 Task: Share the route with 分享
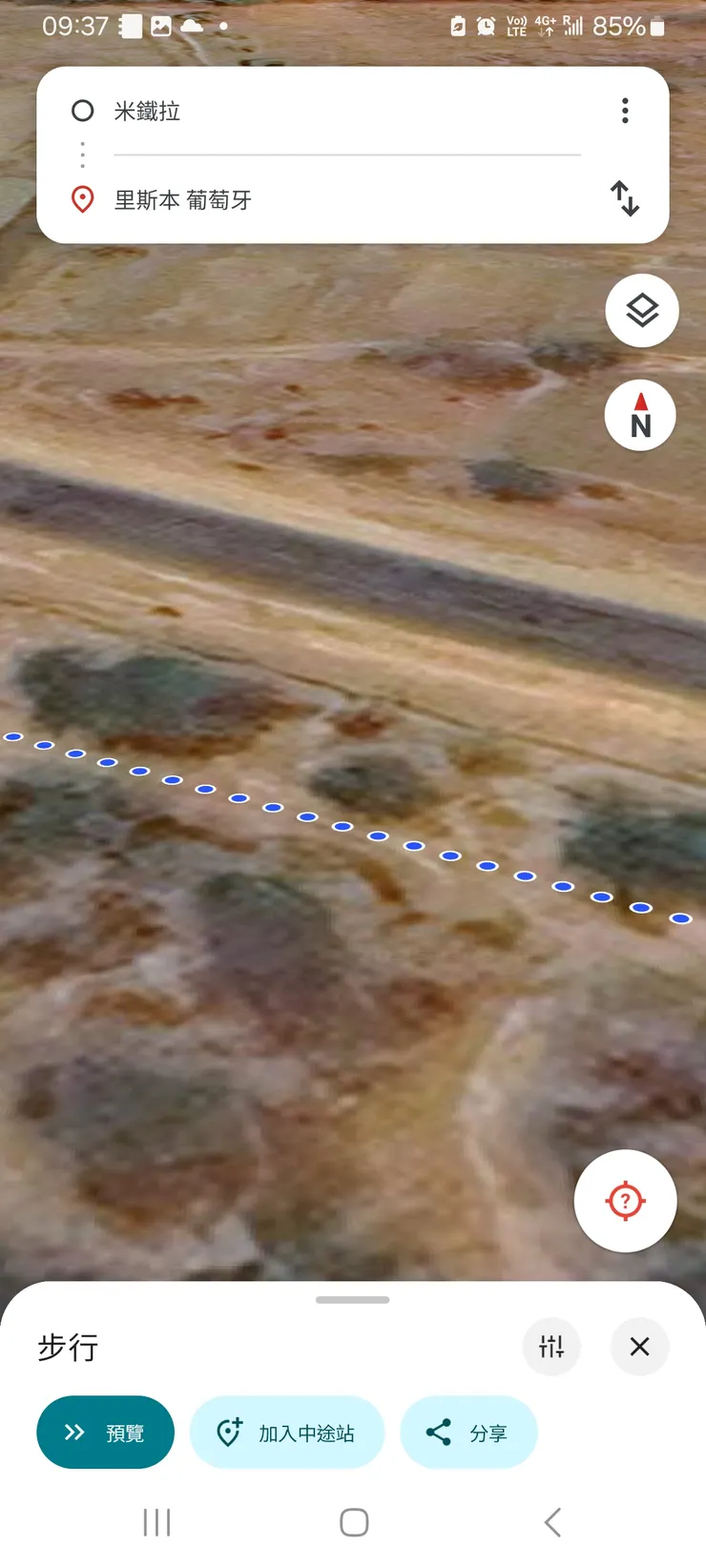coord(468,1433)
